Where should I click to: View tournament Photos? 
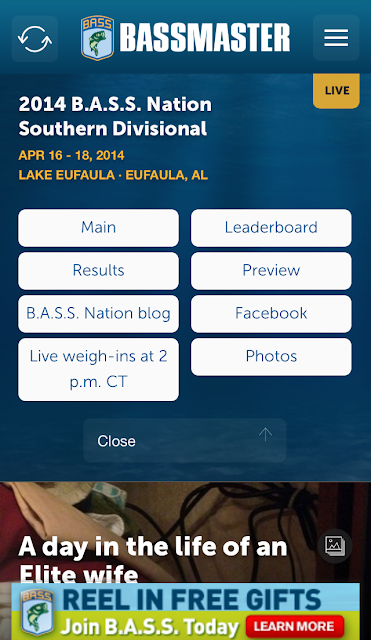point(271,357)
